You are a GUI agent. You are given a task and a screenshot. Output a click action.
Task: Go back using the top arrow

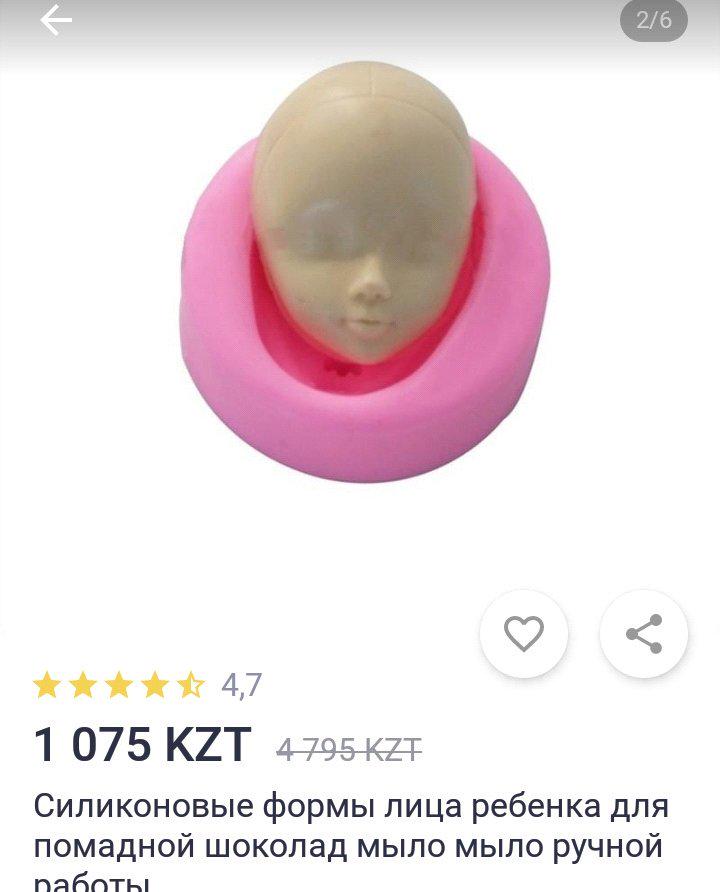[x=56, y=20]
